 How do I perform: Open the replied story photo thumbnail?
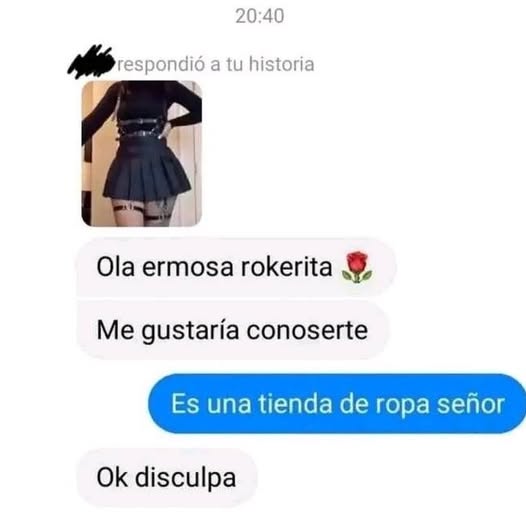tap(142, 153)
